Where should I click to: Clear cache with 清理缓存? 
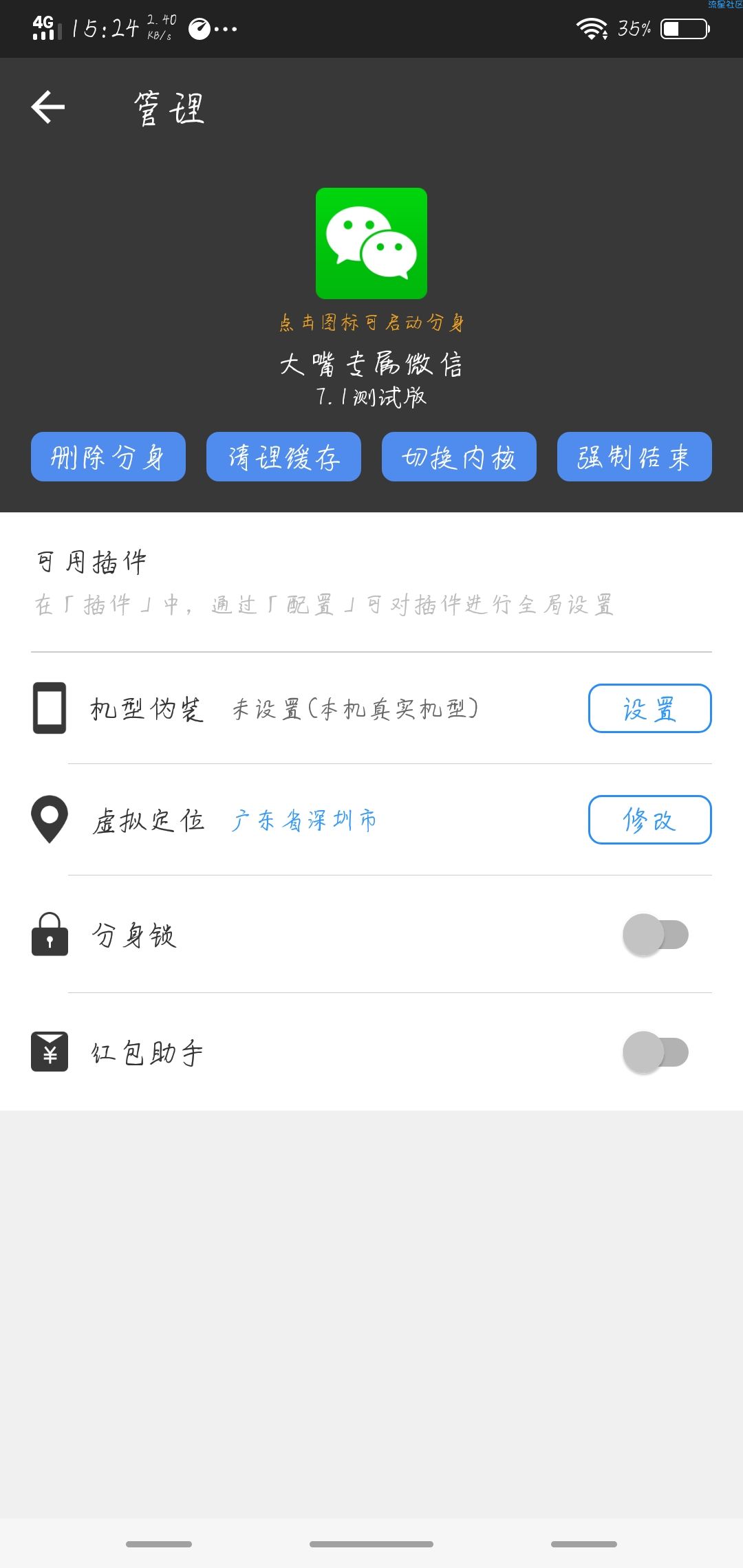click(283, 457)
